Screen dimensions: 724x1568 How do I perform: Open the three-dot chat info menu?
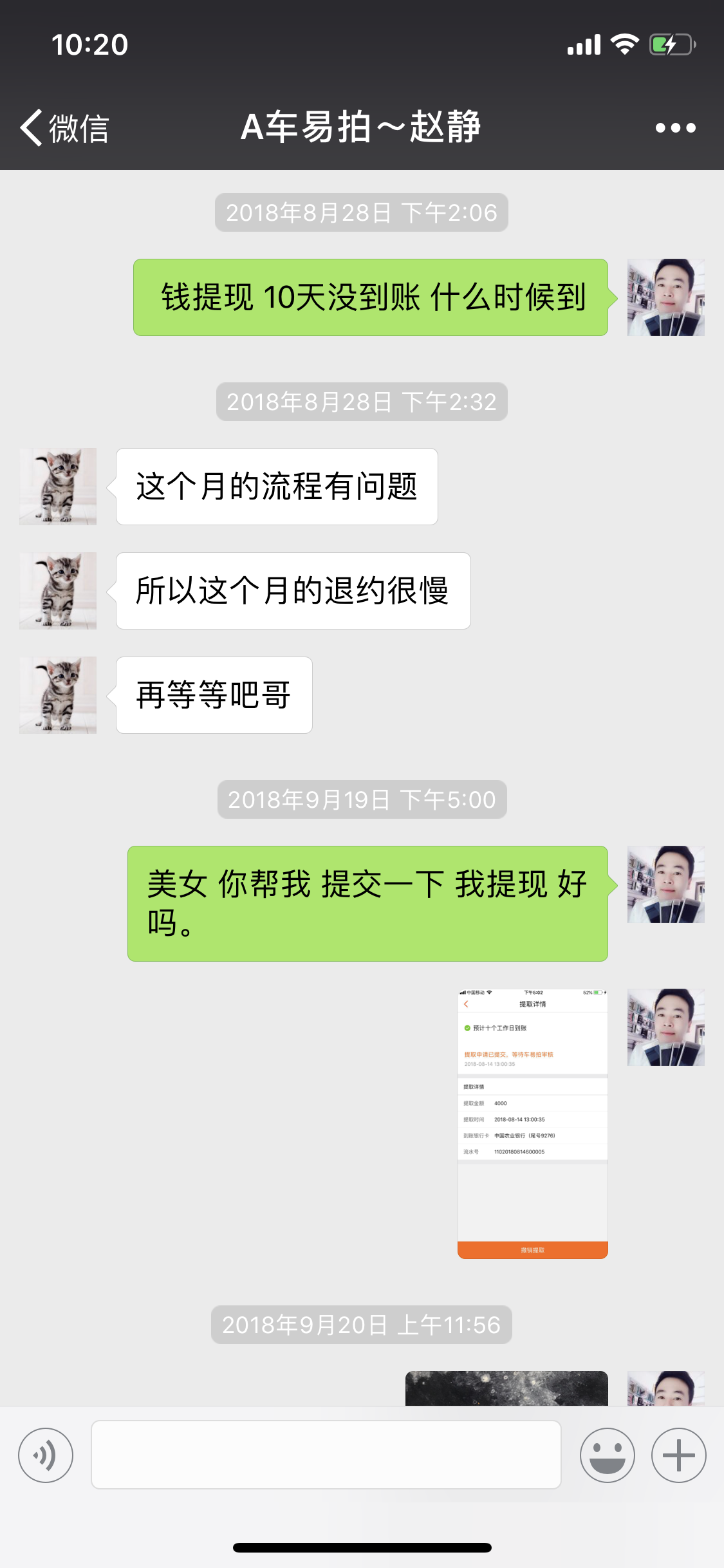click(675, 127)
